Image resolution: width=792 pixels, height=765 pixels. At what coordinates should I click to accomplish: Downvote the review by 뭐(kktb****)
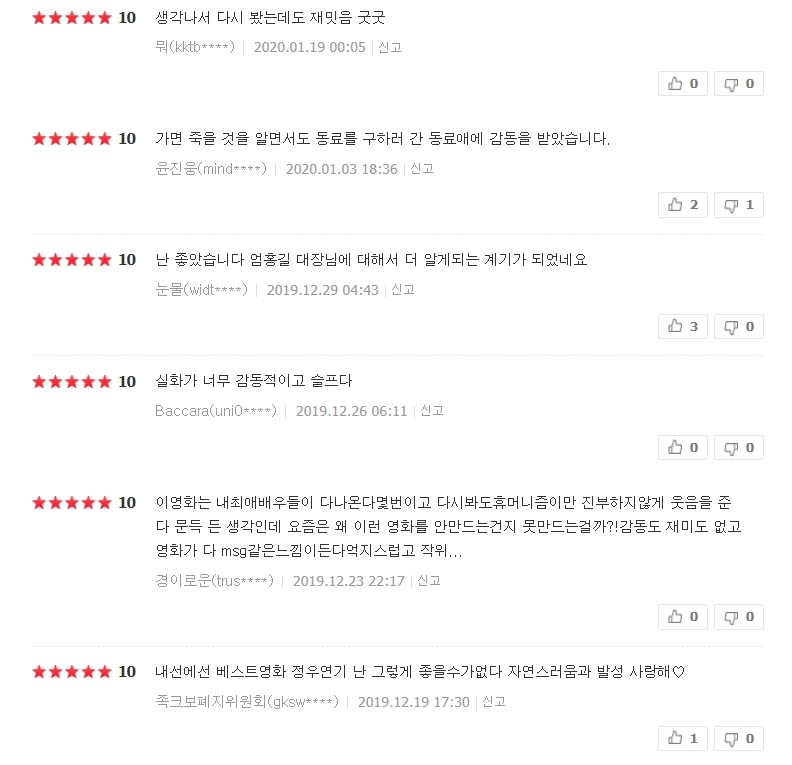739,83
